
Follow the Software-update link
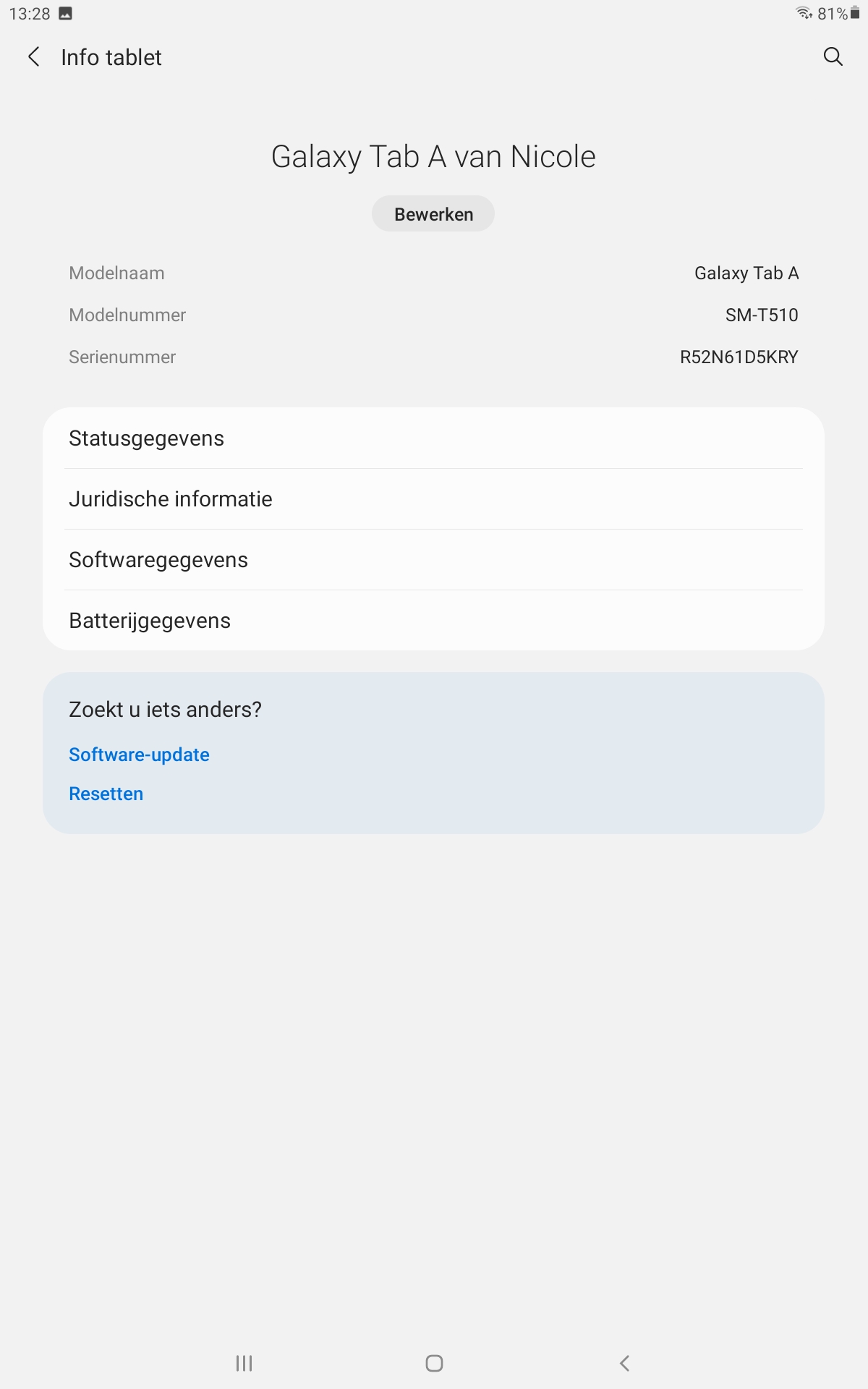click(139, 755)
